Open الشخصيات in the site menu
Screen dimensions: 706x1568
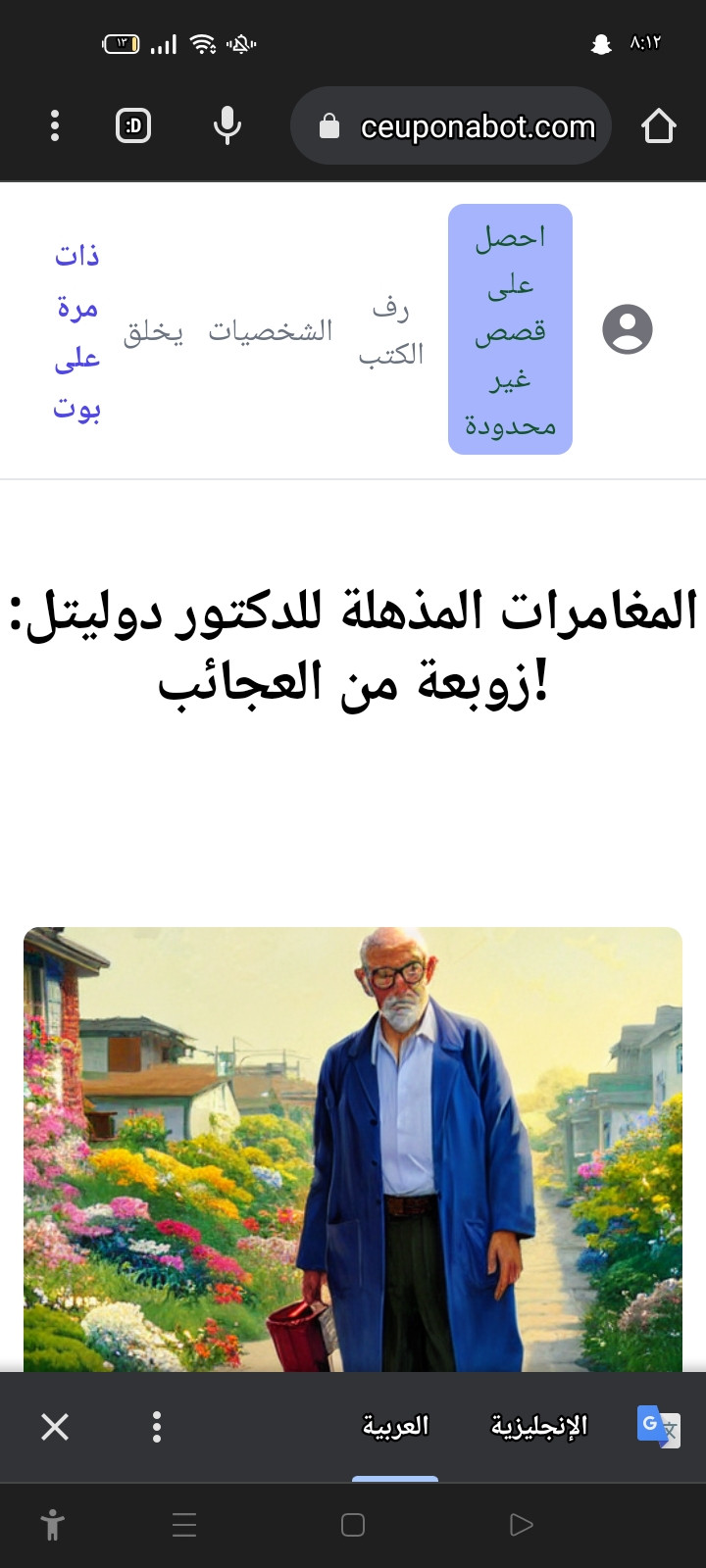coord(271,331)
